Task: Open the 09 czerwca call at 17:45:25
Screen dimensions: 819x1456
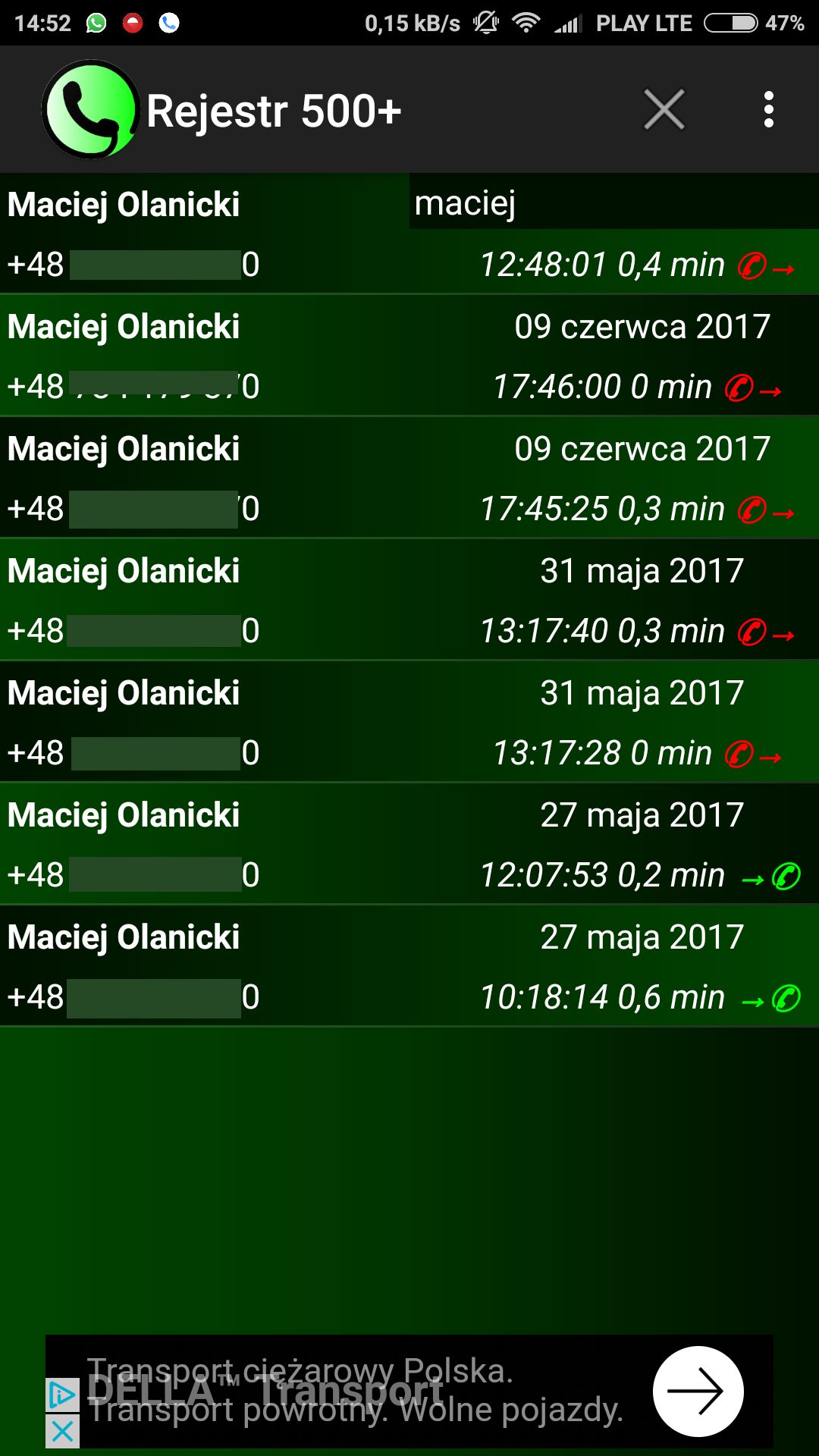Action: (x=409, y=478)
